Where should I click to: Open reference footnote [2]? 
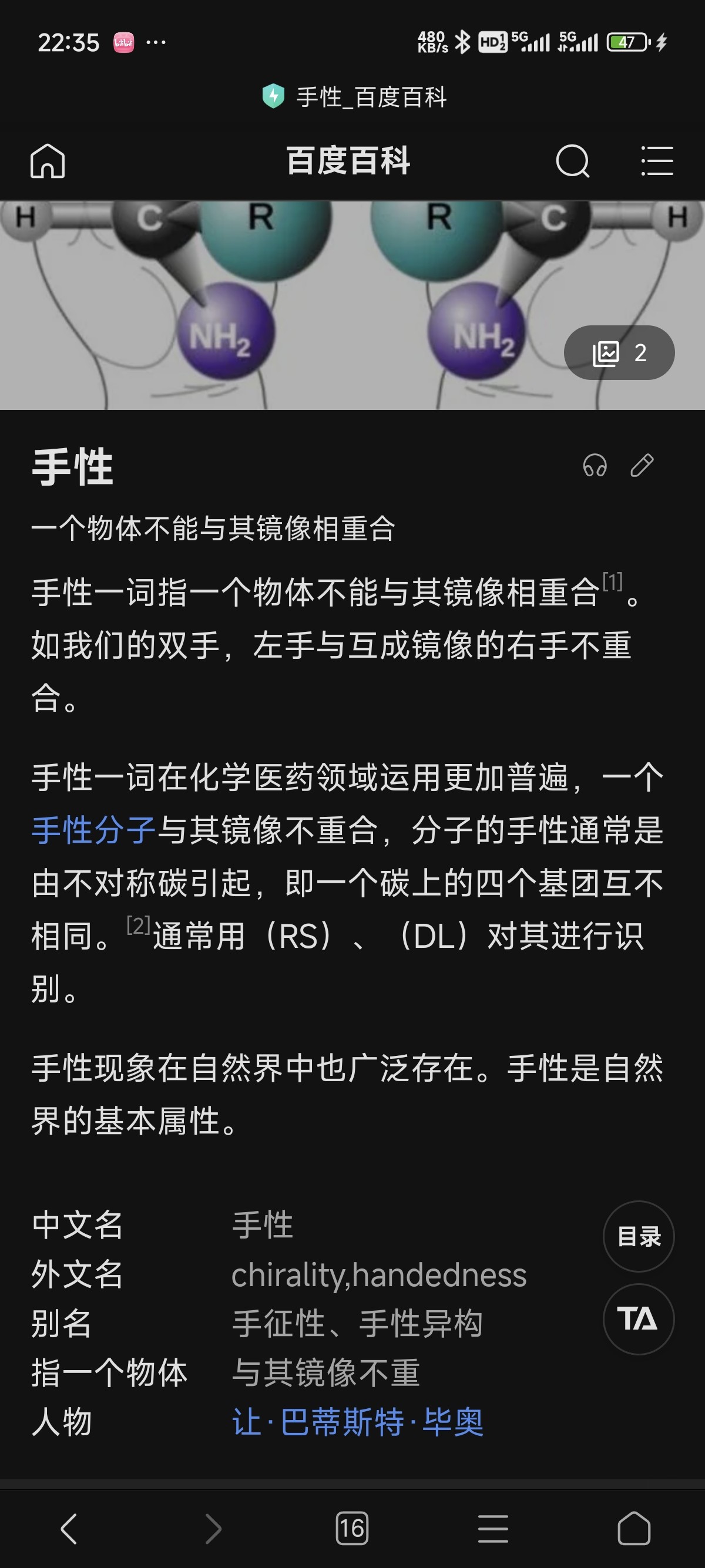(x=138, y=926)
